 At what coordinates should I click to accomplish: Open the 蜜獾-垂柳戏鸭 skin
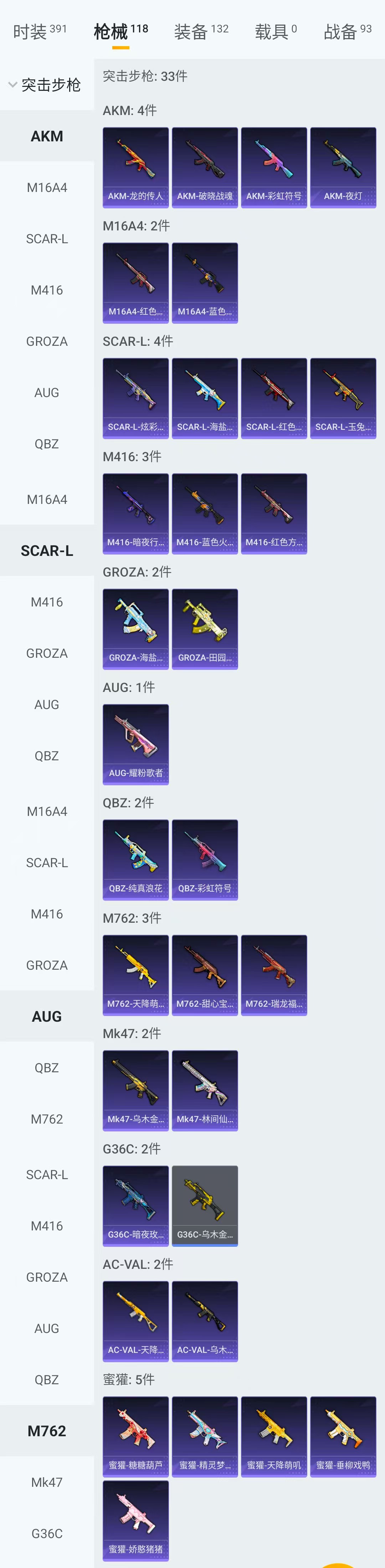[x=343, y=1436]
